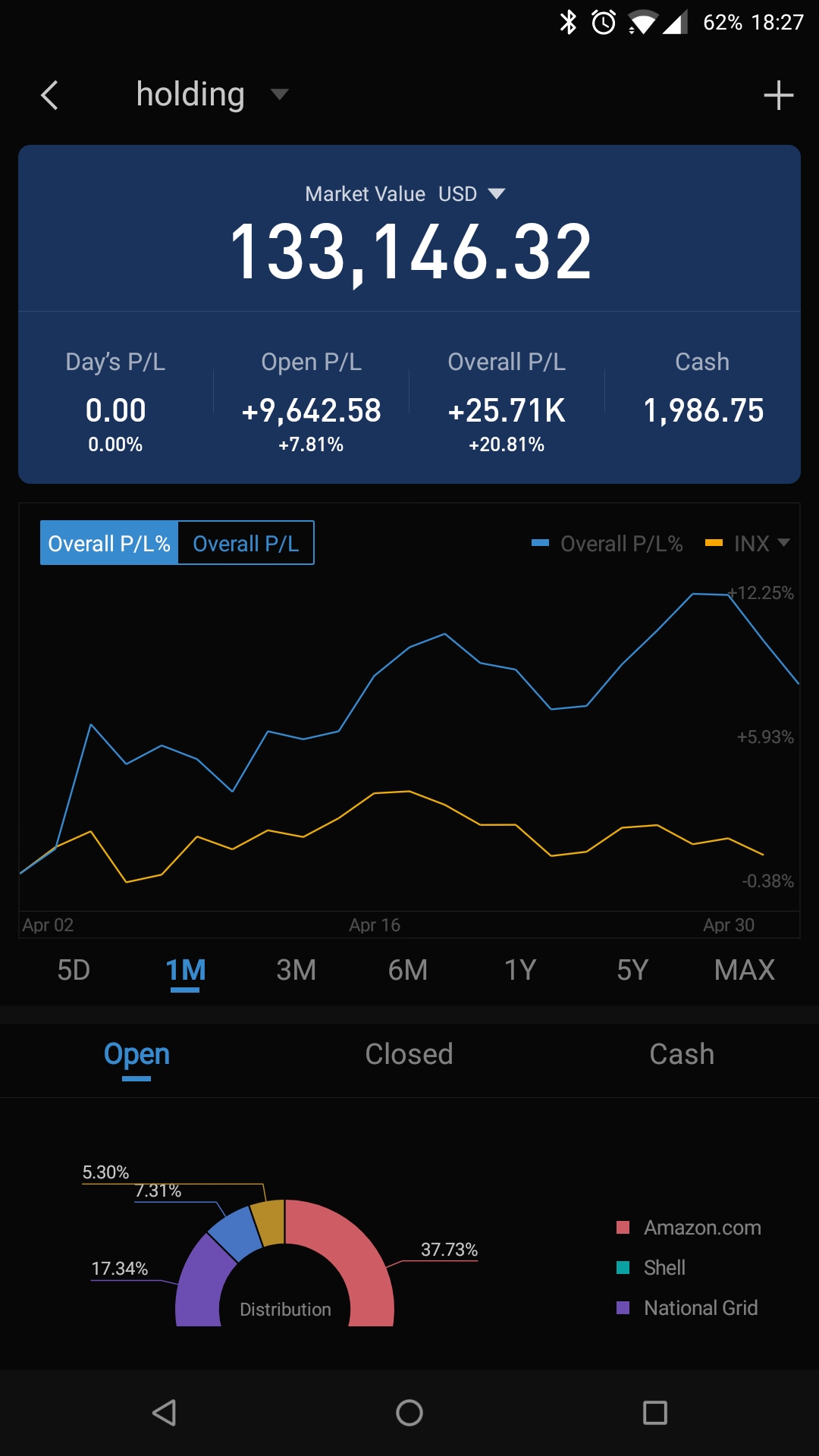Select the 5D chart range
The height and width of the screenshot is (1456, 819).
(74, 970)
